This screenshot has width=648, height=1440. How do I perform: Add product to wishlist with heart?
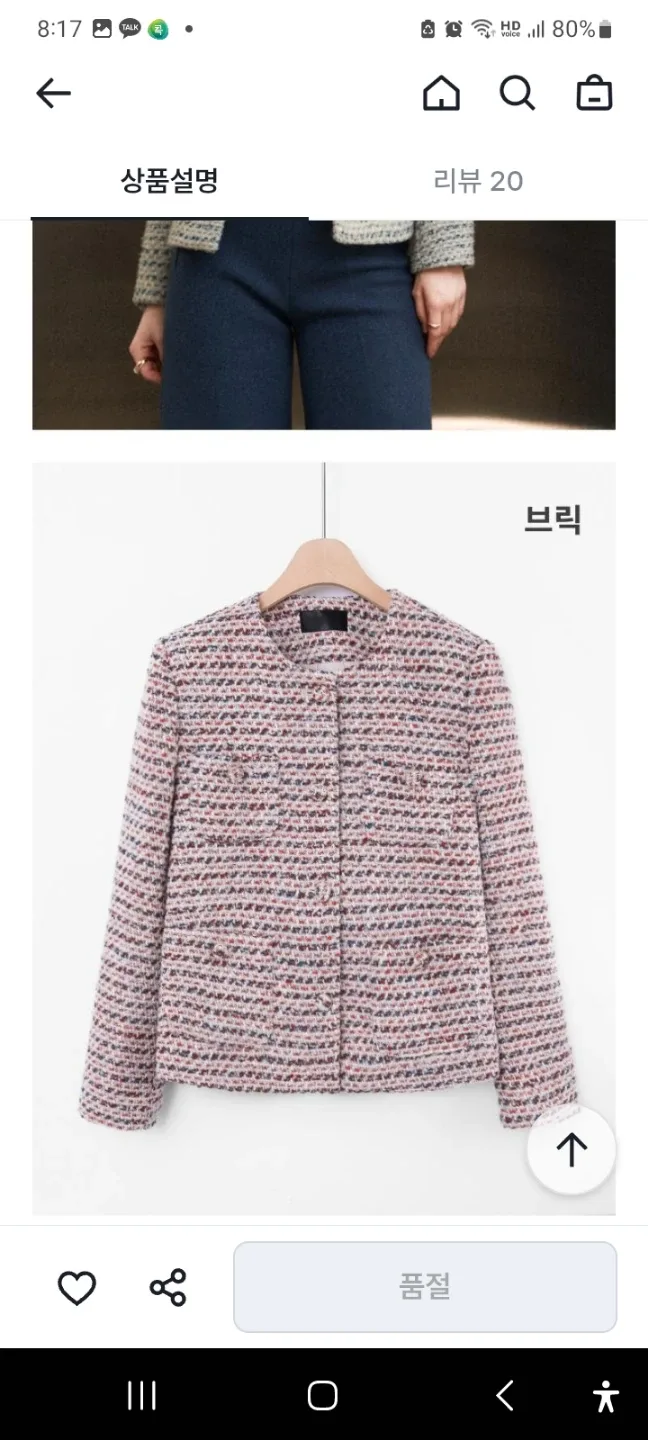pyautogui.click(x=77, y=1288)
